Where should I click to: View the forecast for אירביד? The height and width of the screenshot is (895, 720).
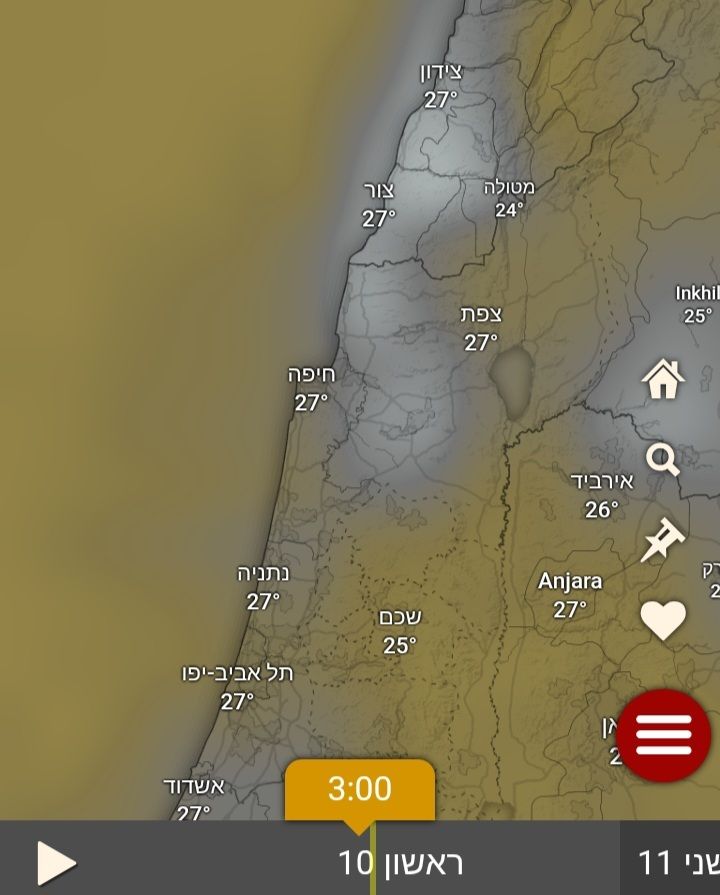602,494
